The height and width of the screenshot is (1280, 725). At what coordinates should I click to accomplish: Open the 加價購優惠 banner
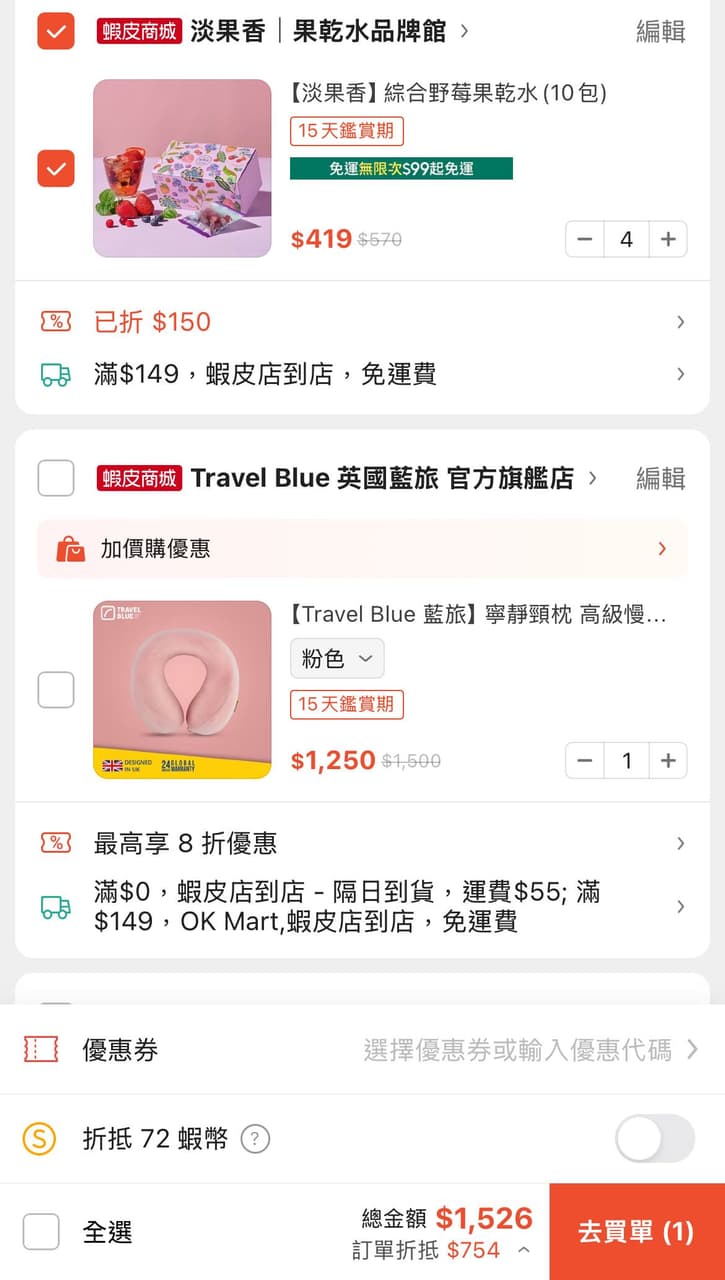(x=362, y=548)
